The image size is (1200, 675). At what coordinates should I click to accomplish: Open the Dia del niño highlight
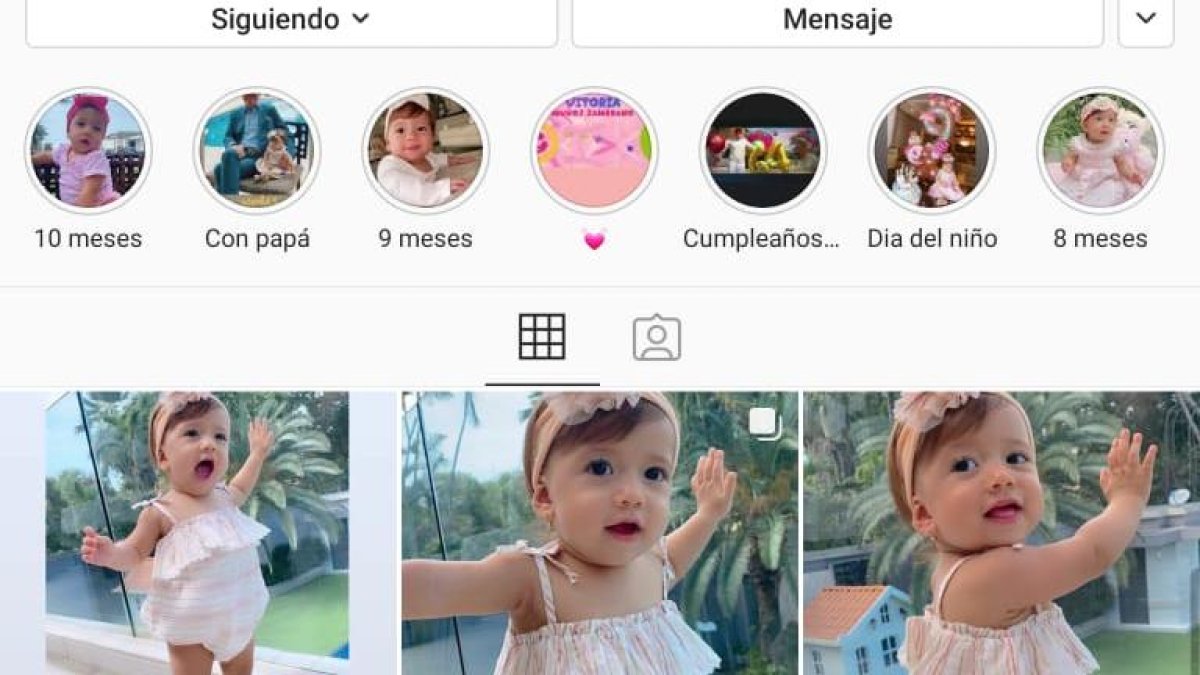pos(932,151)
